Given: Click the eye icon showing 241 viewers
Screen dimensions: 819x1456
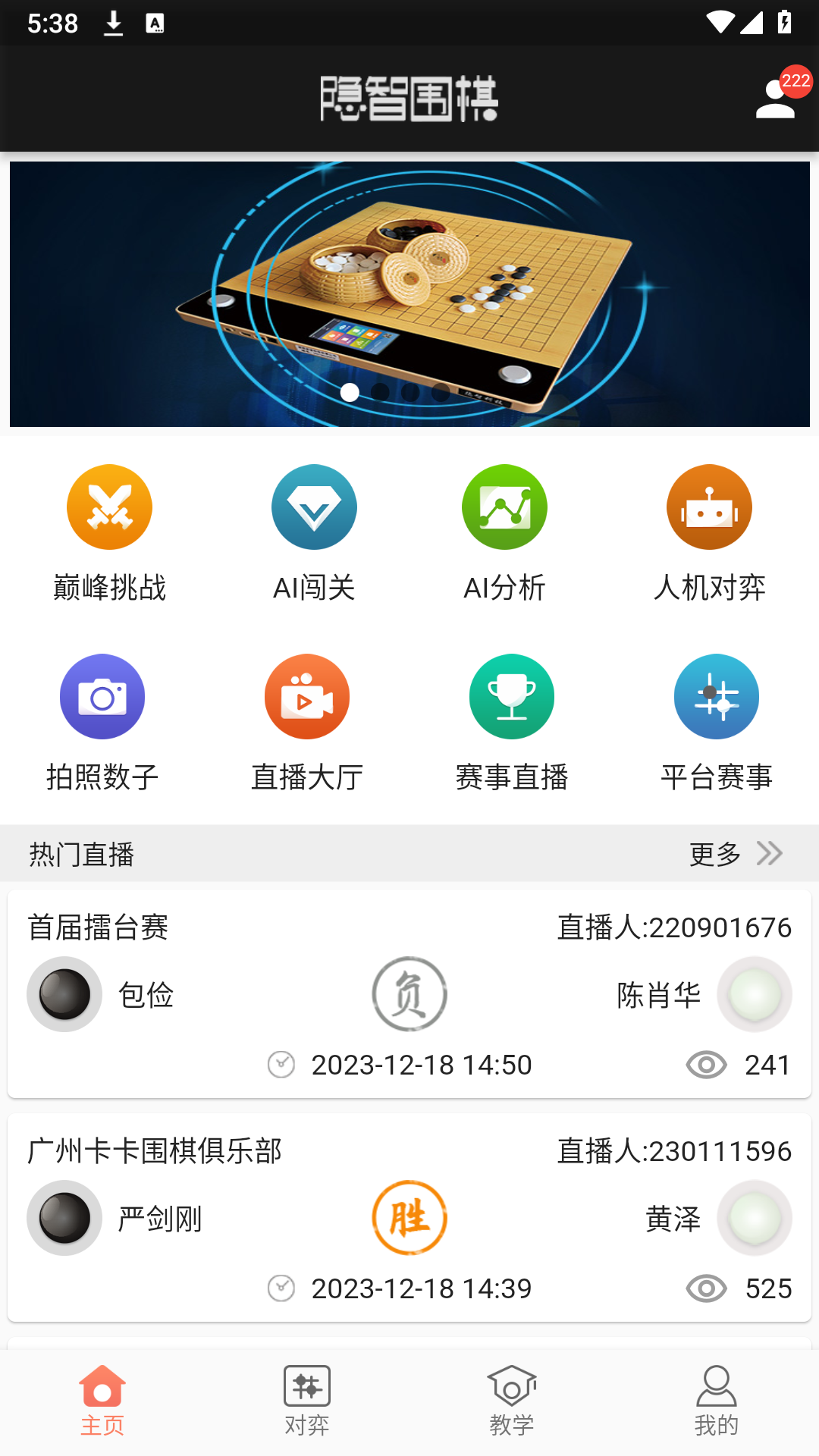Looking at the screenshot, I should (706, 1065).
